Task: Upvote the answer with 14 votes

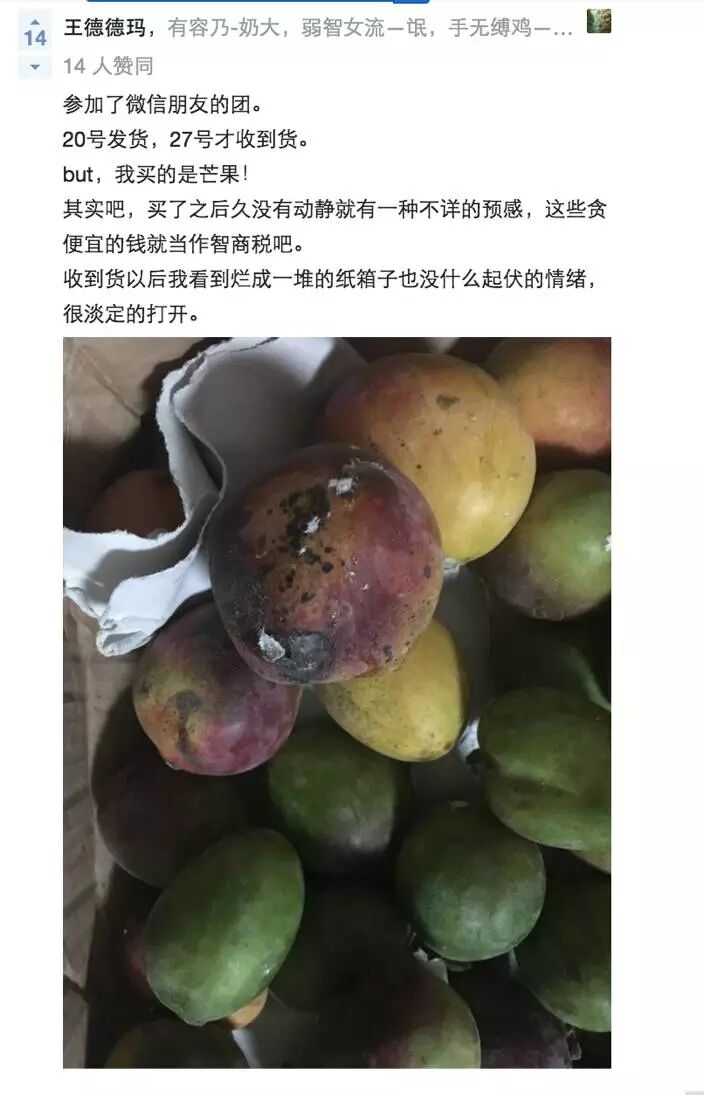Action: click(x=35, y=32)
